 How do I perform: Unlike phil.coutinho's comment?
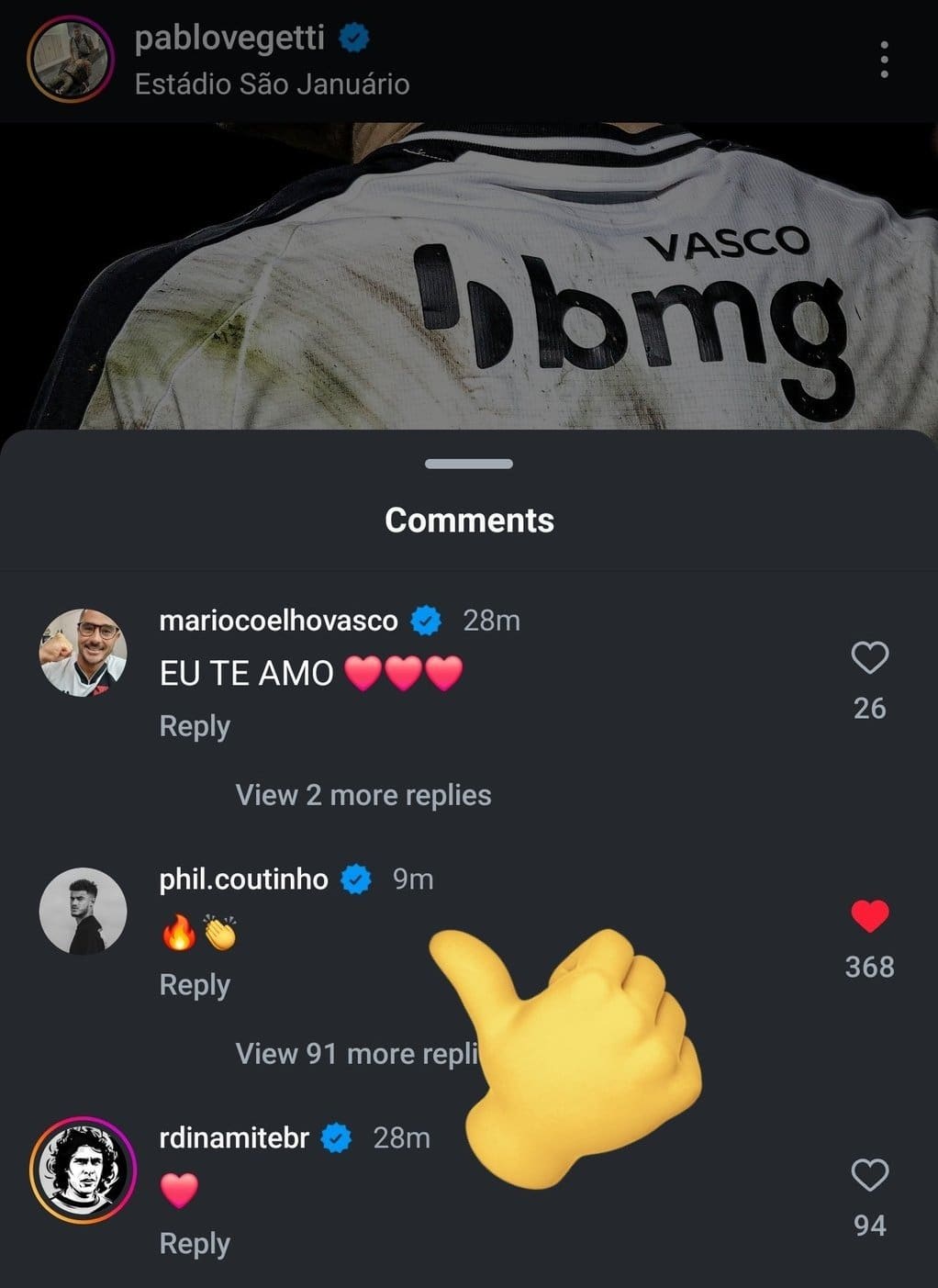click(869, 916)
